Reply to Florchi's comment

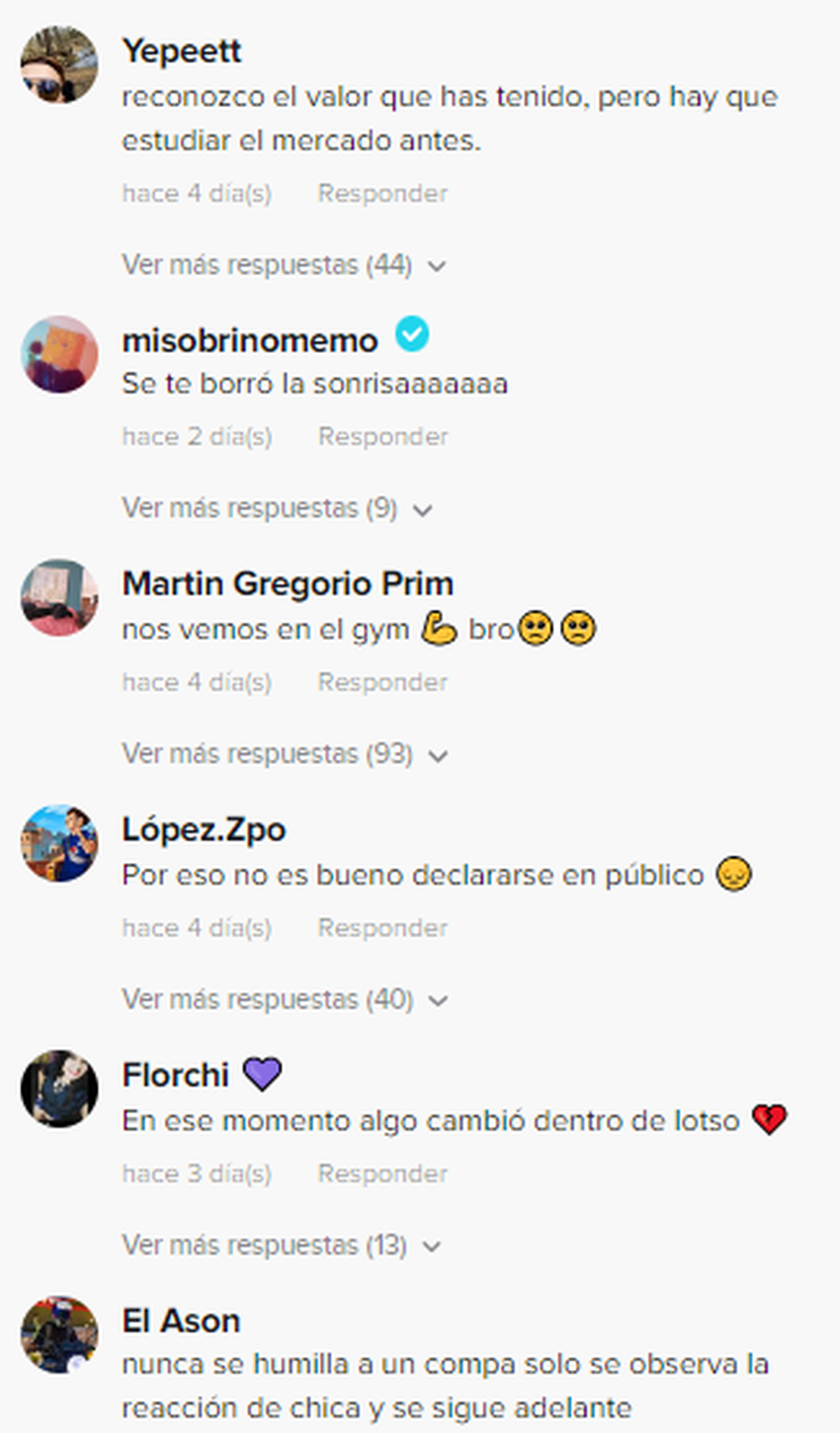tap(382, 1174)
